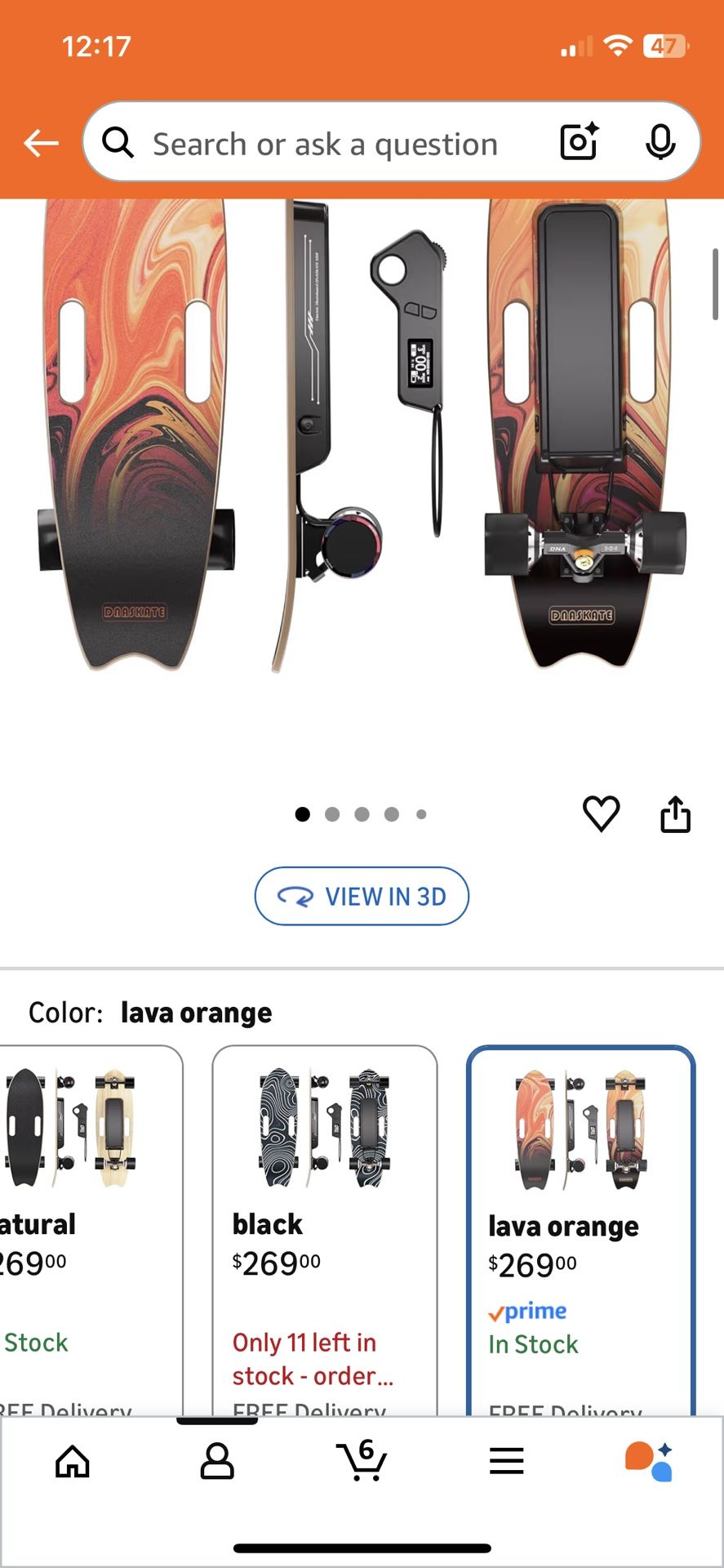
Task: Tap the share icon for this product
Action: coord(675,813)
